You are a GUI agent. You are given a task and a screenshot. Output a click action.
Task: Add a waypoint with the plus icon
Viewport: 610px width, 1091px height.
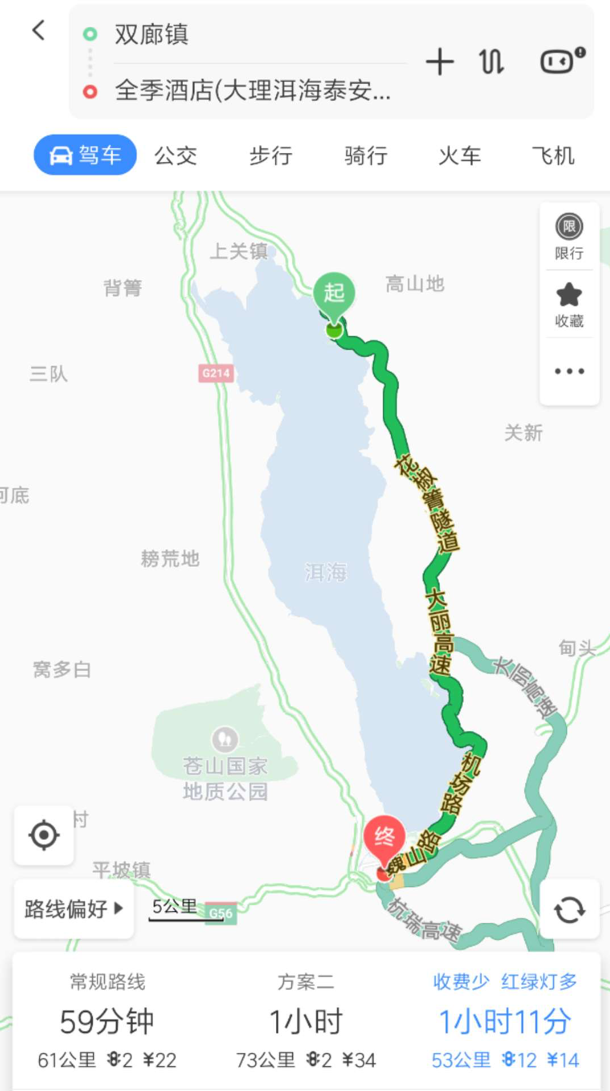coord(440,63)
